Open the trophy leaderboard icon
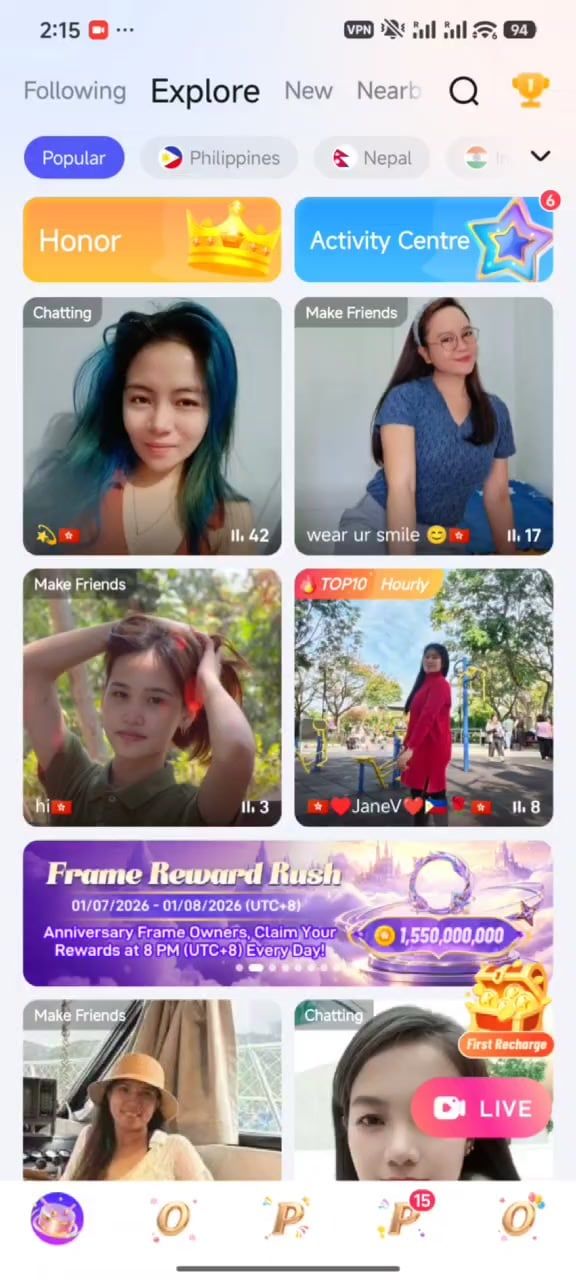The width and height of the screenshot is (576, 1280). tap(530, 91)
